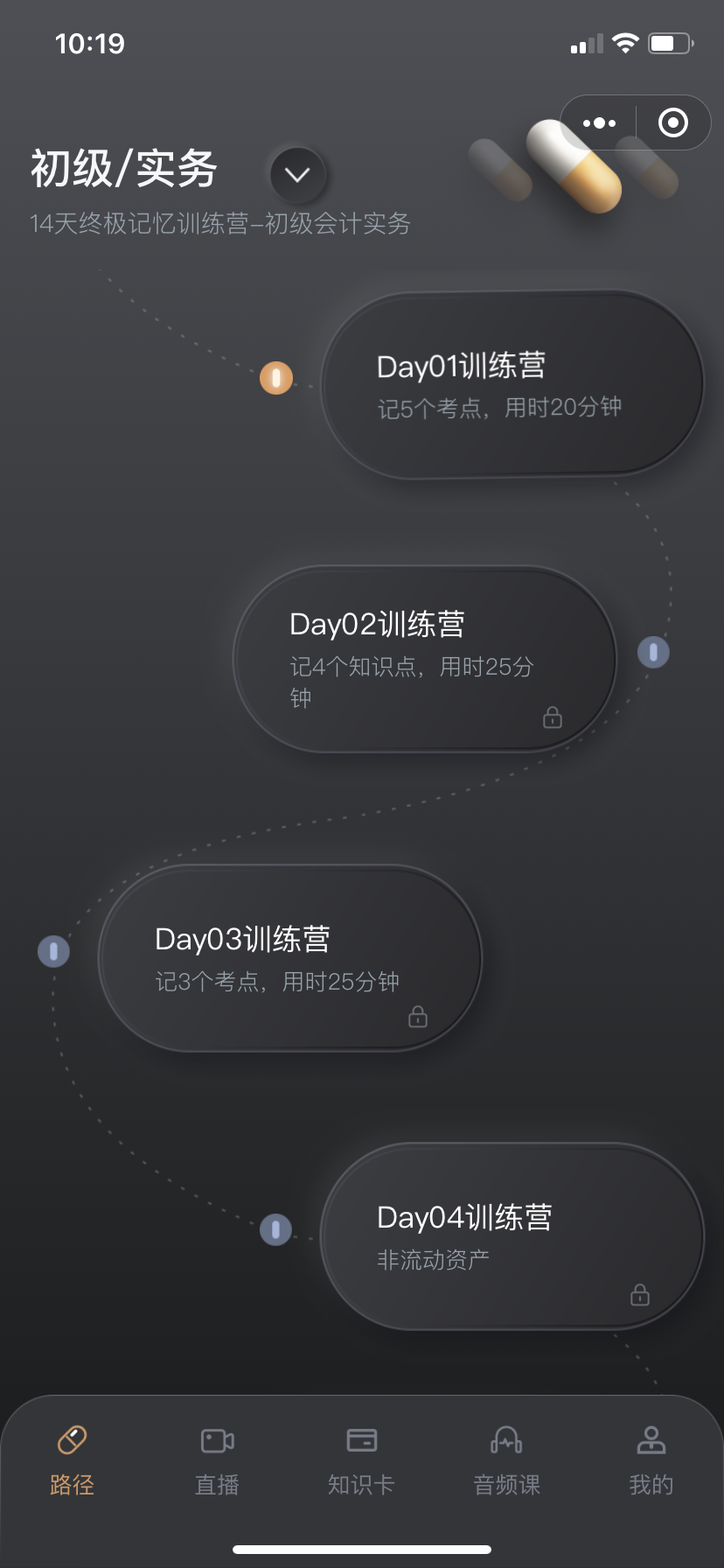This screenshot has width=724, height=1568.
Task: Tap the orange progress dot beside Day01训练营
Action: pos(275,378)
